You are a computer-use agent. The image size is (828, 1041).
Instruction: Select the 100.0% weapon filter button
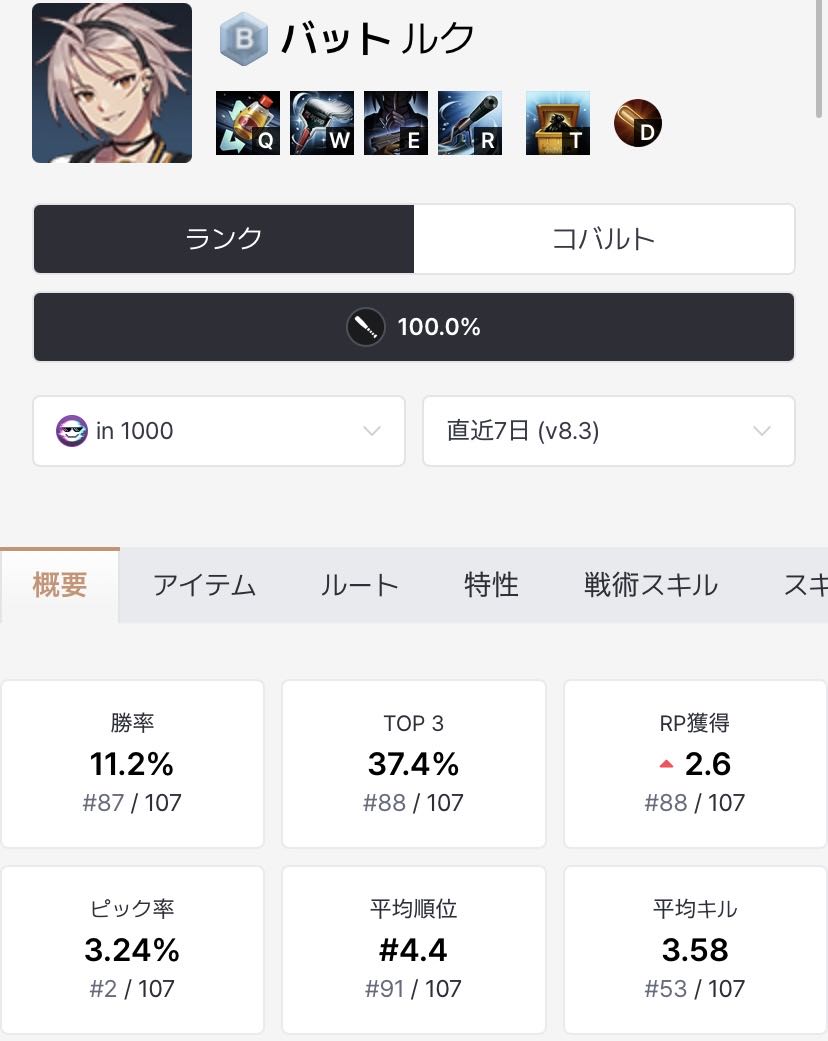point(414,327)
